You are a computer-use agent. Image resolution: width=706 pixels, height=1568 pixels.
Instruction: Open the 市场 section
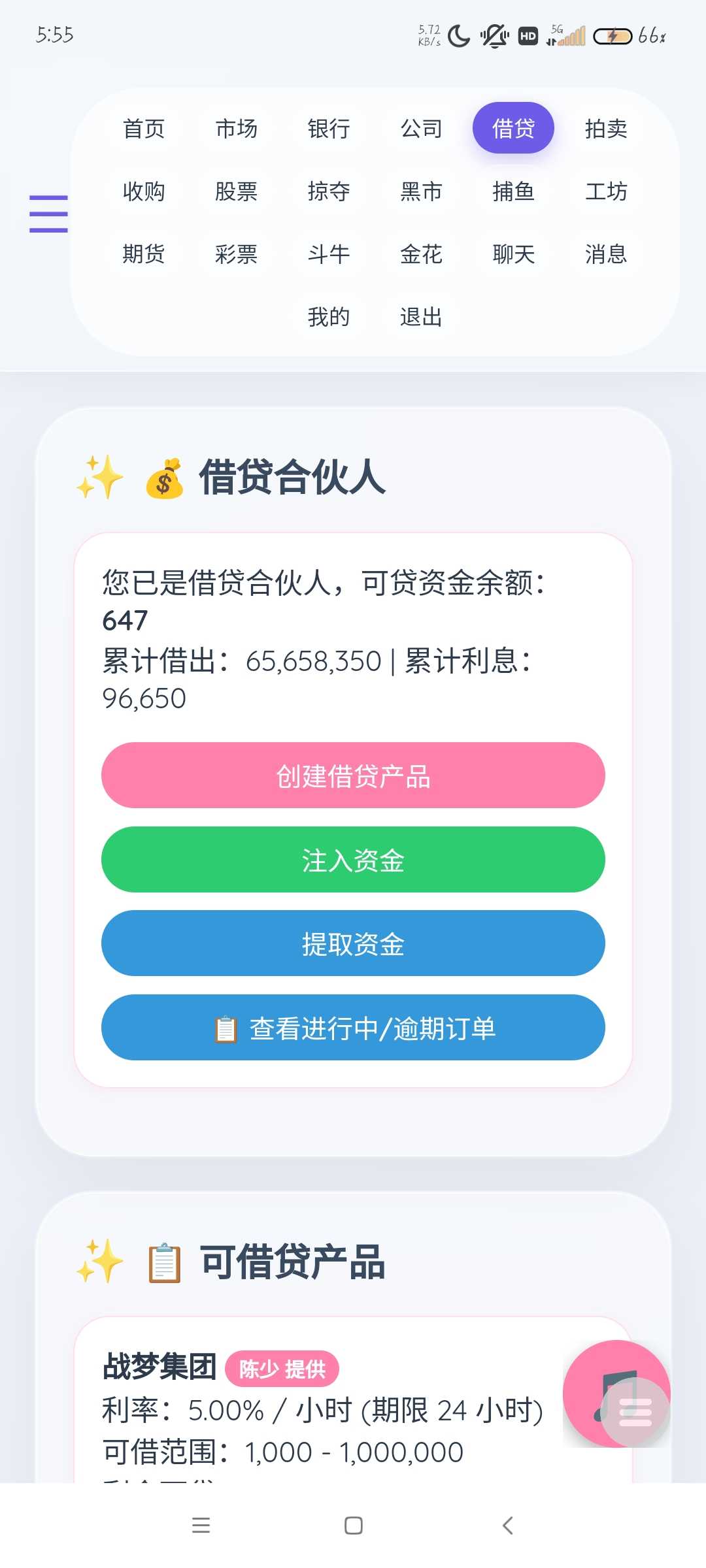click(x=236, y=129)
